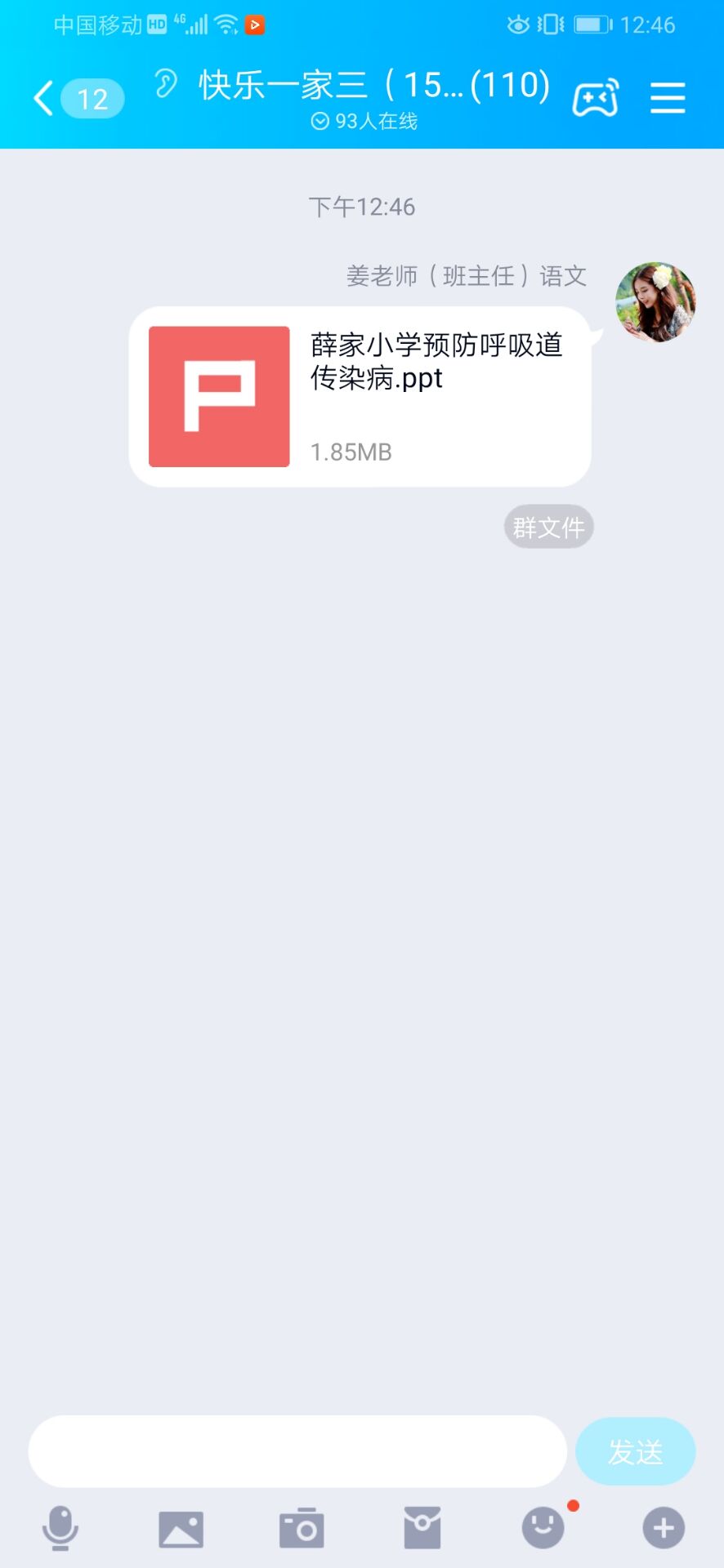
Task: Expand more options with plus icon
Action: 664,1528
